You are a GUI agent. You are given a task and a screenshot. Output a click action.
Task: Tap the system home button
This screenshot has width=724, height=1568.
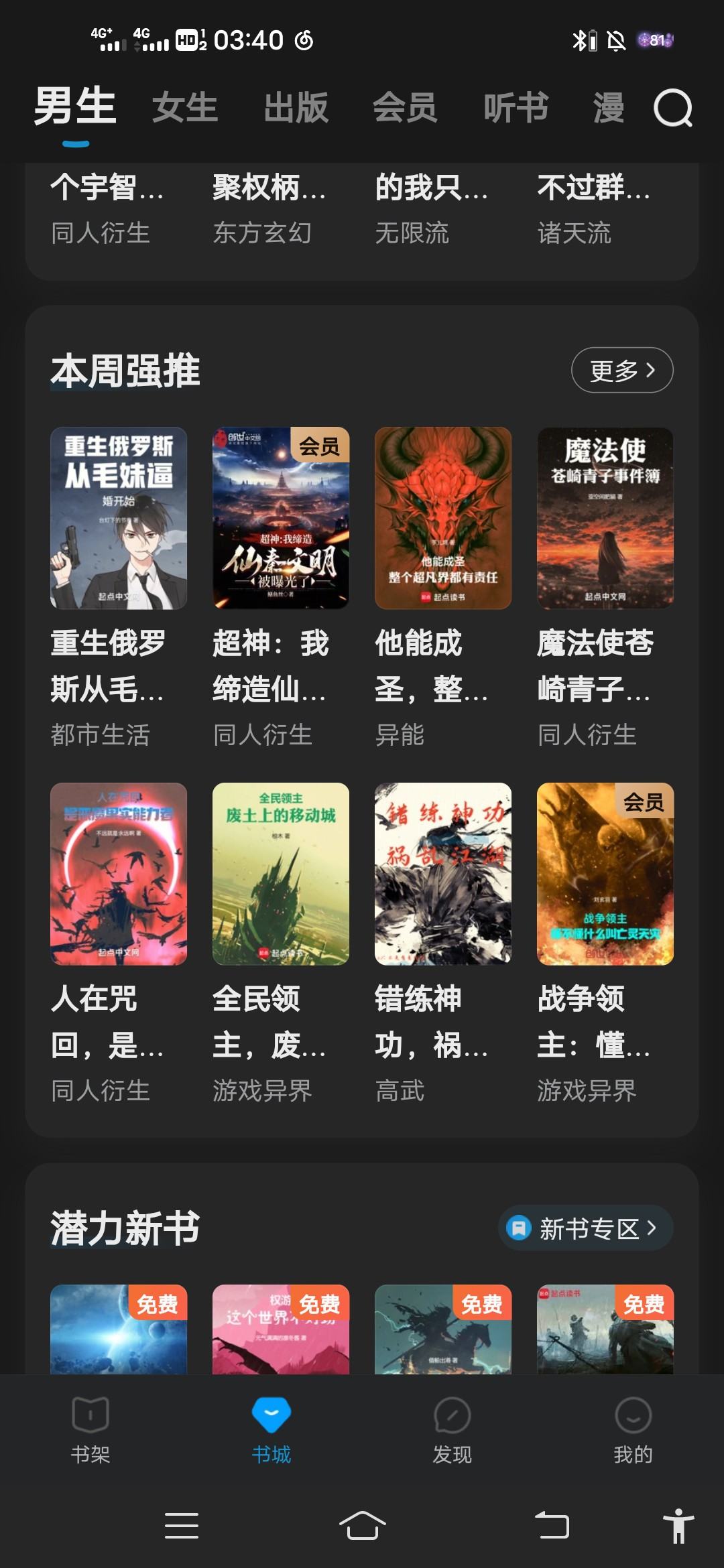tap(362, 1526)
